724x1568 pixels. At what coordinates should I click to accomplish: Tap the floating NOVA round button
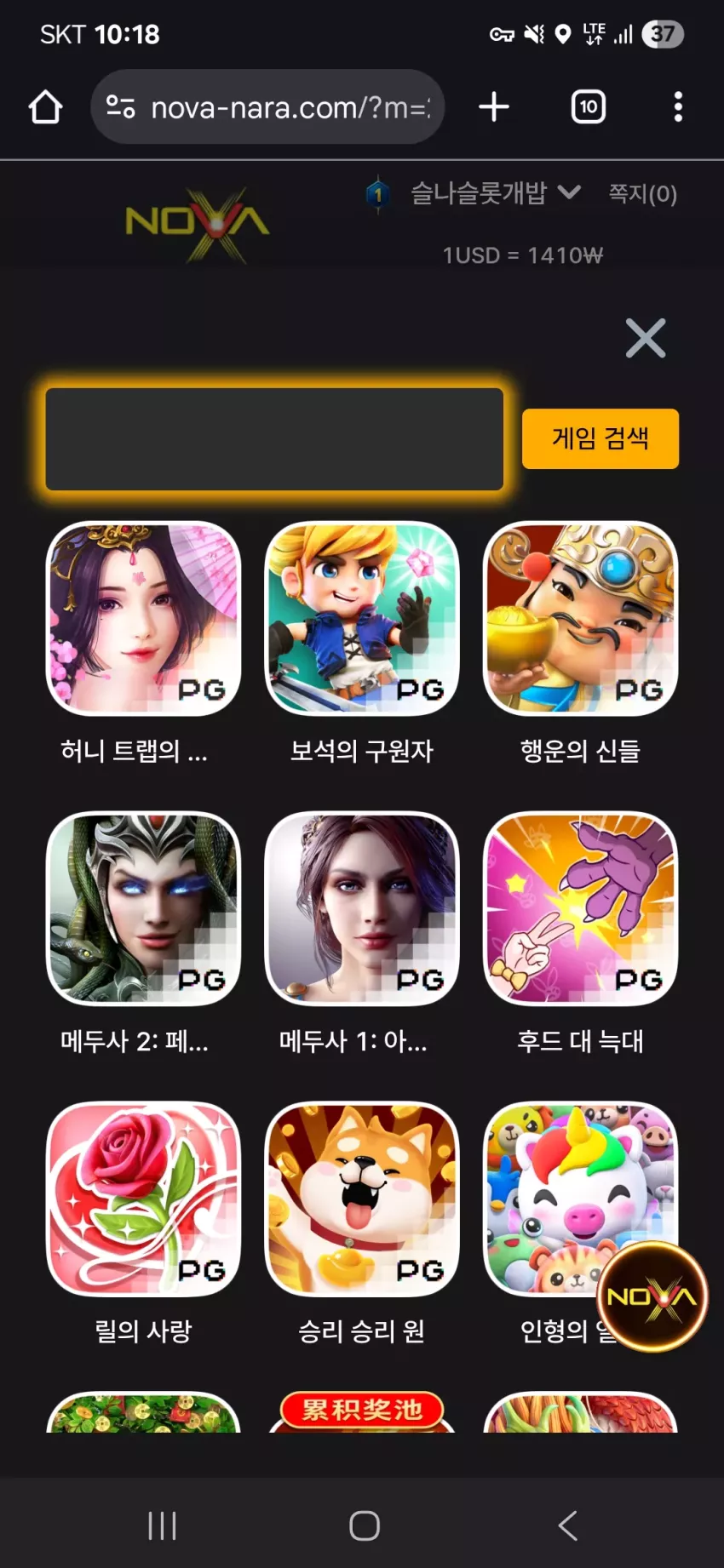pos(652,1297)
